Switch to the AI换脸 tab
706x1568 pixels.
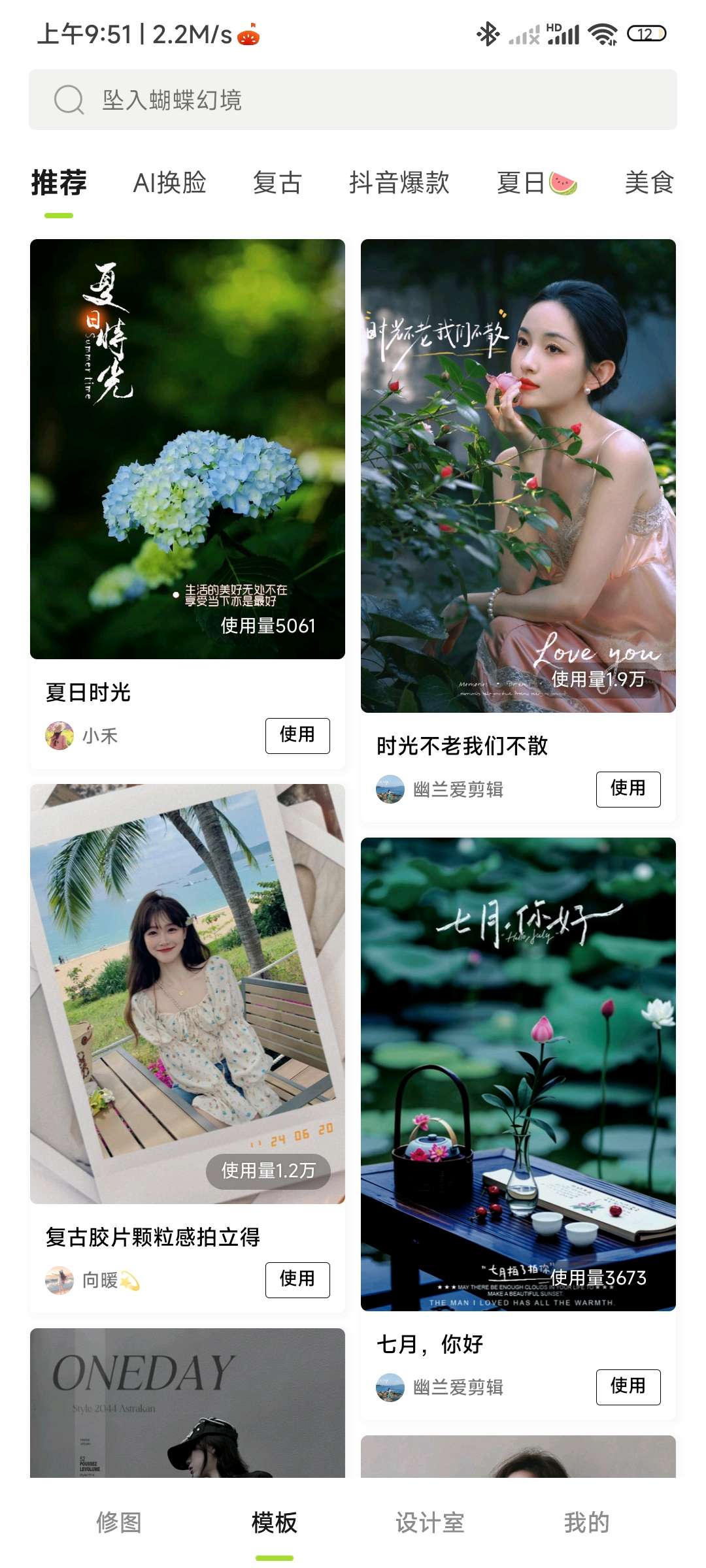pyautogui.click(x=169, y=183)
